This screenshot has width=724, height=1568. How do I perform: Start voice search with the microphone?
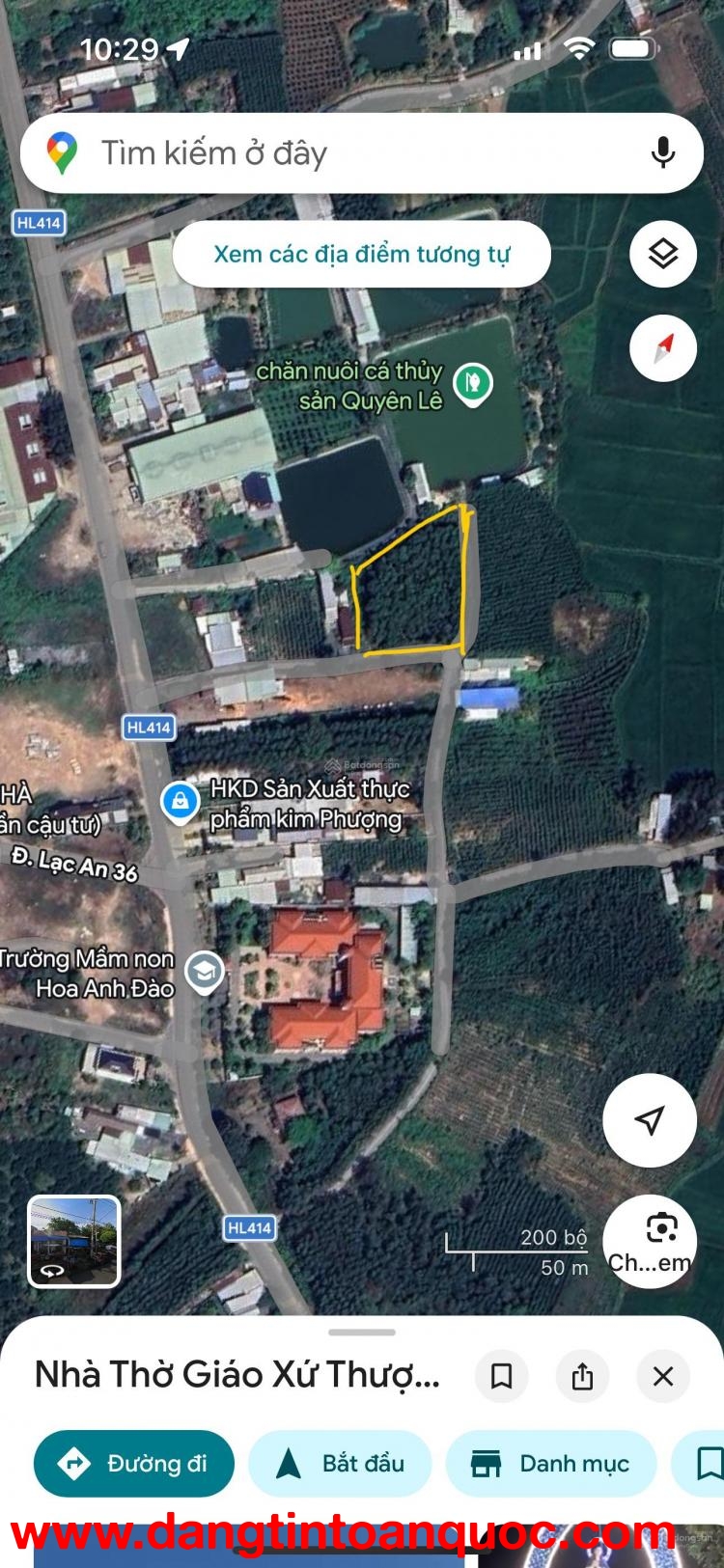pos(663,153)
